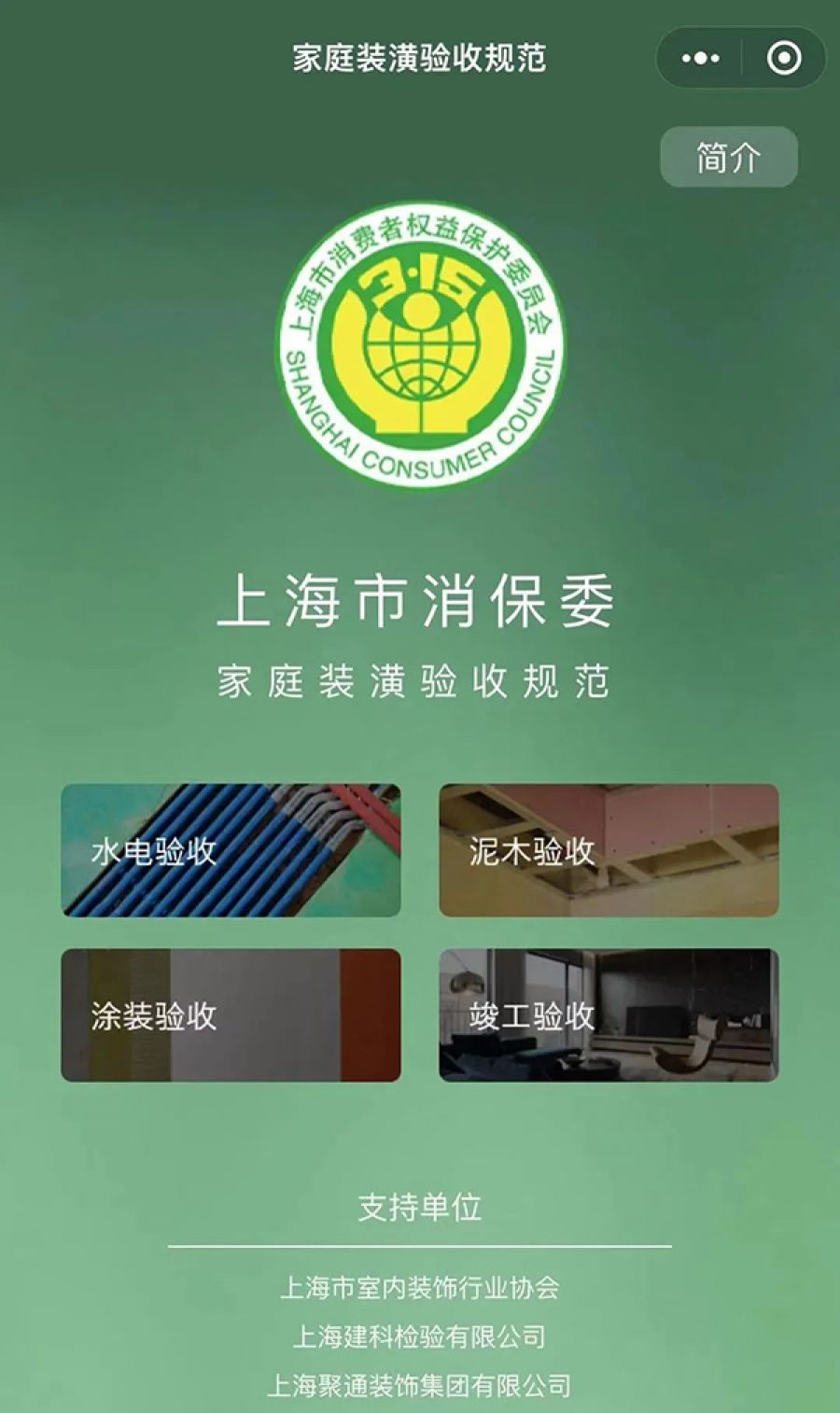Open the 简介 introduction page

point(729,157)
